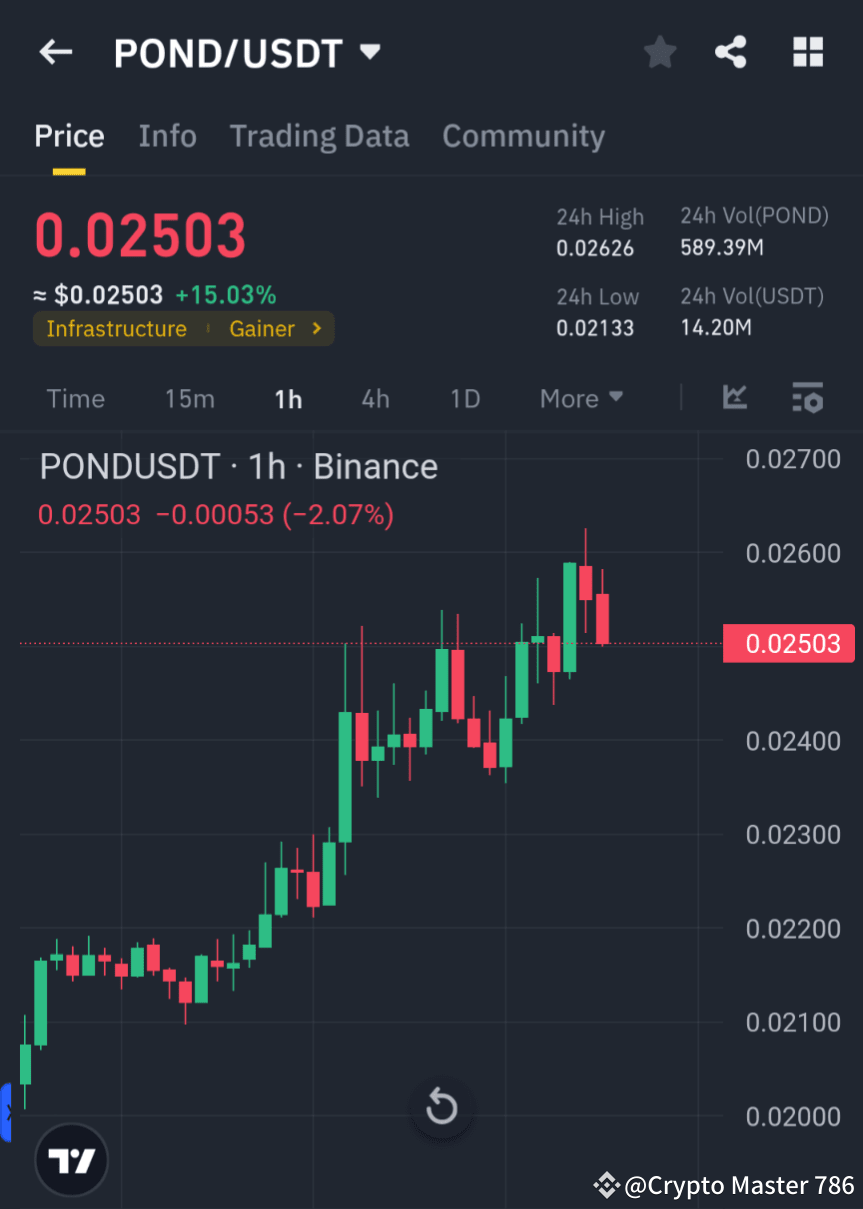
Task: Toggle the 15m candle interval
Action: 190,398
